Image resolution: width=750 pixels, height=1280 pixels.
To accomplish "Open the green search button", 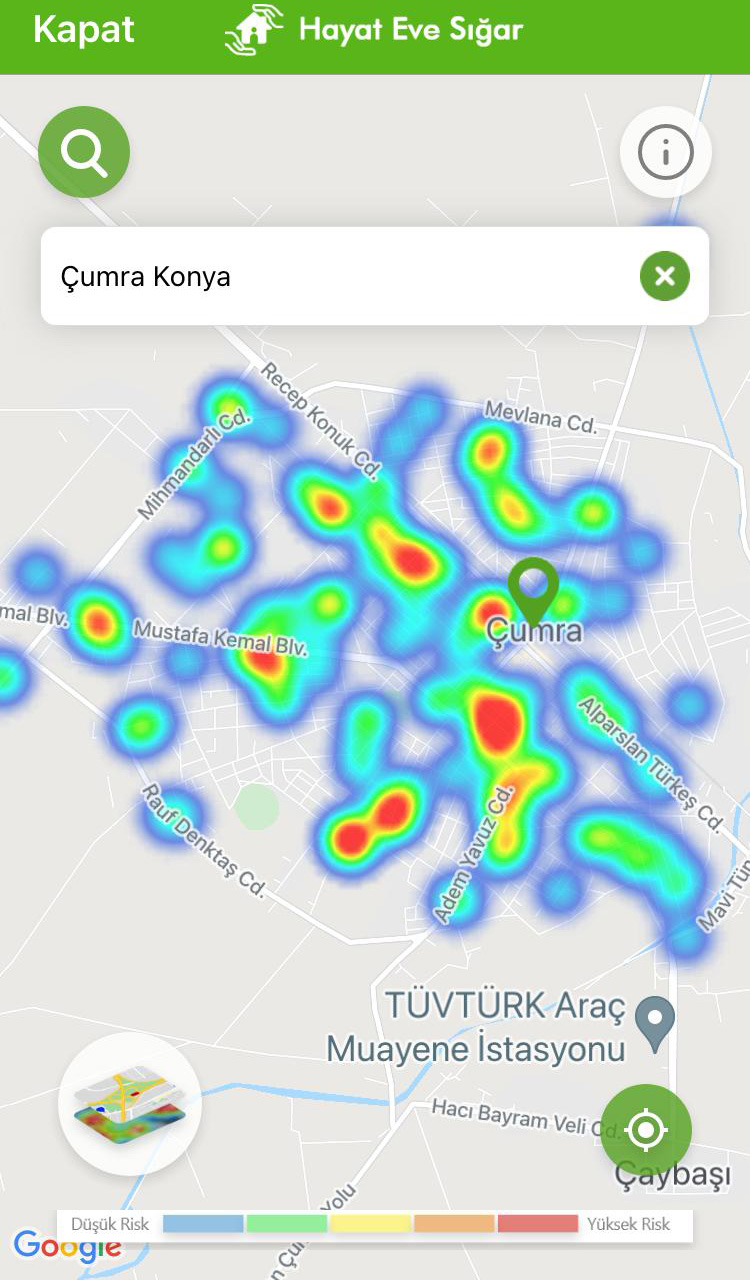I will click(84, 152).
